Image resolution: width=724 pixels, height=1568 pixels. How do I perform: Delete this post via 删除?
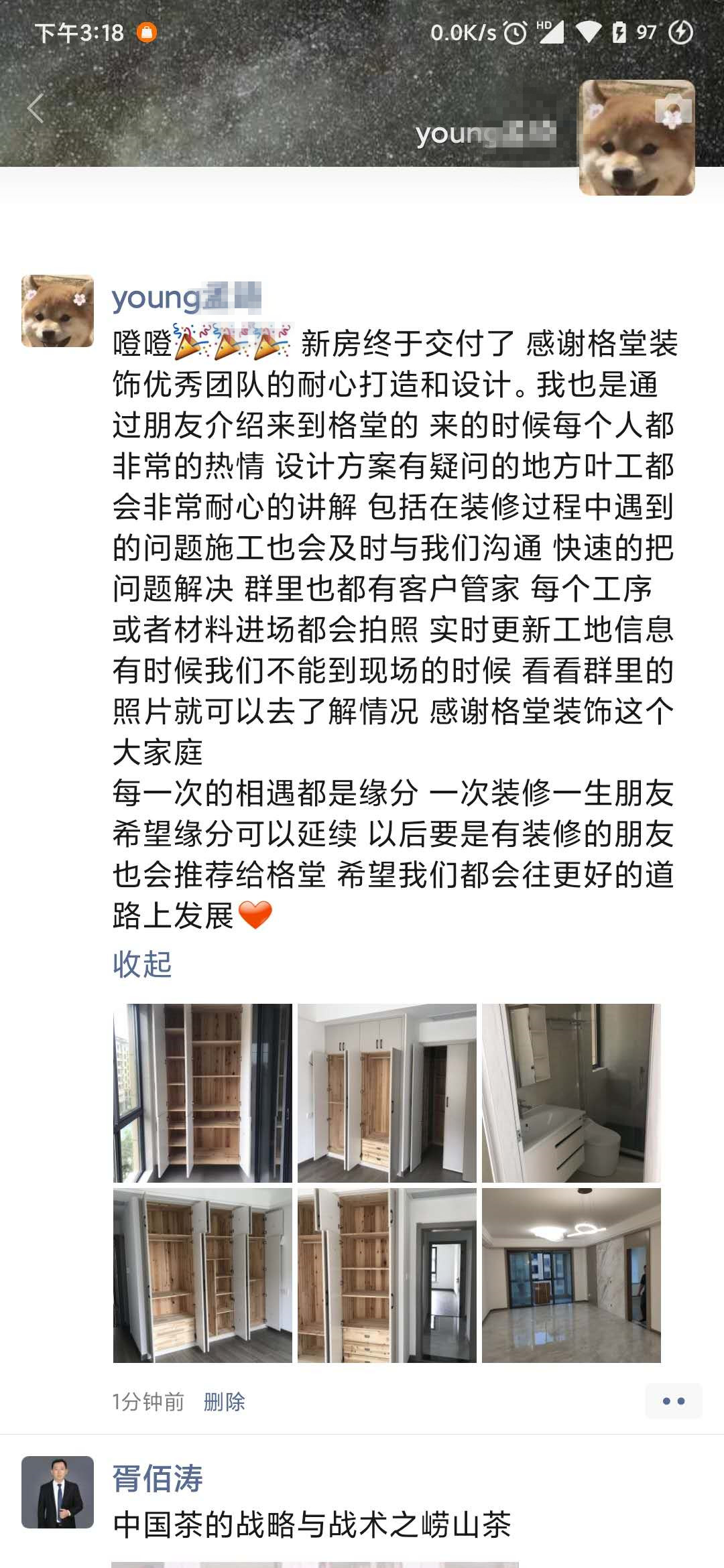pos(224,1401)
